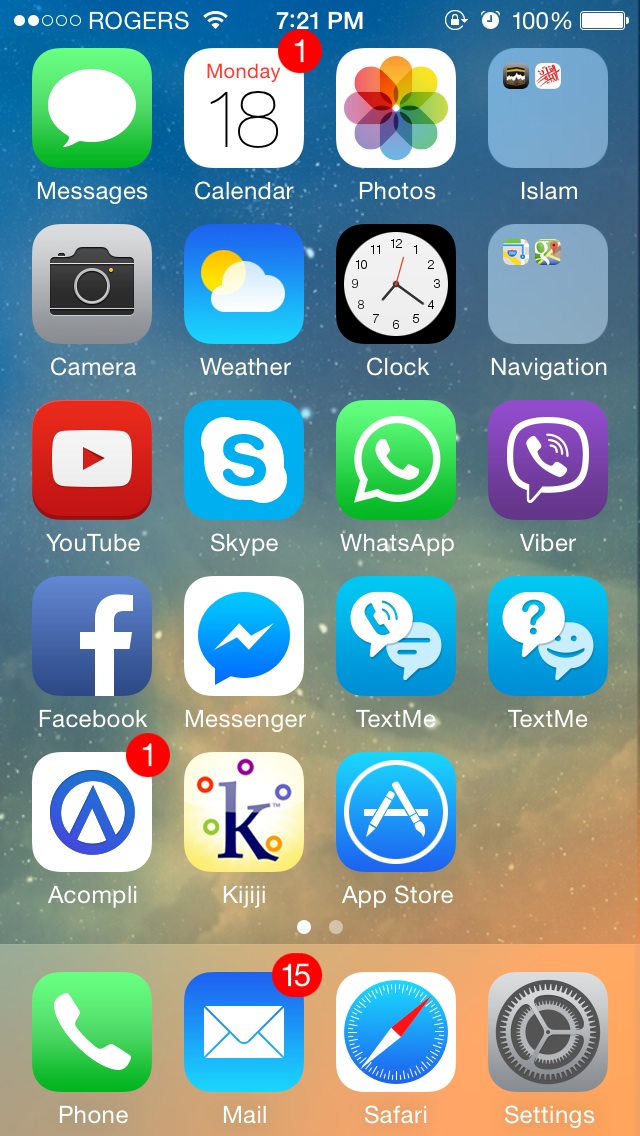Open Facebook Messenger

click(x=244, y=636)
